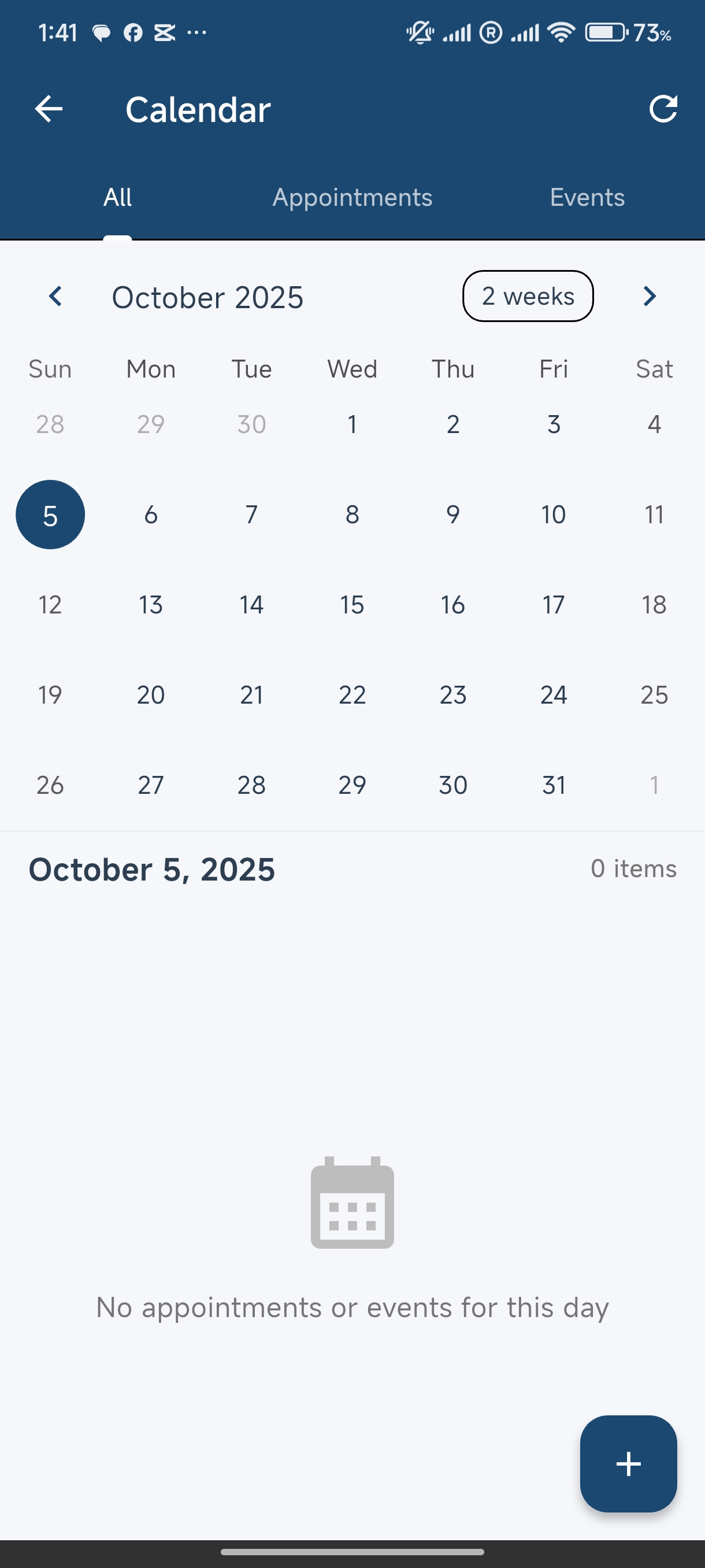Tap the October 2025 month title
This screenshot has height=1568, width=705.
207,297
